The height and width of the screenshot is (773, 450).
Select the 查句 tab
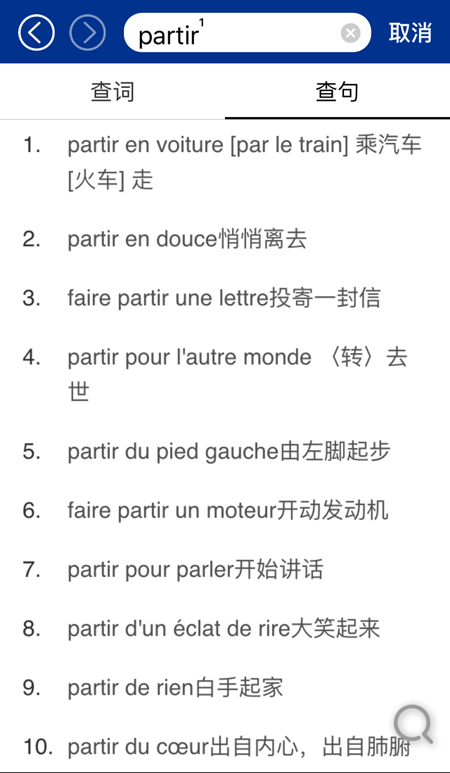tap(337, 92)
